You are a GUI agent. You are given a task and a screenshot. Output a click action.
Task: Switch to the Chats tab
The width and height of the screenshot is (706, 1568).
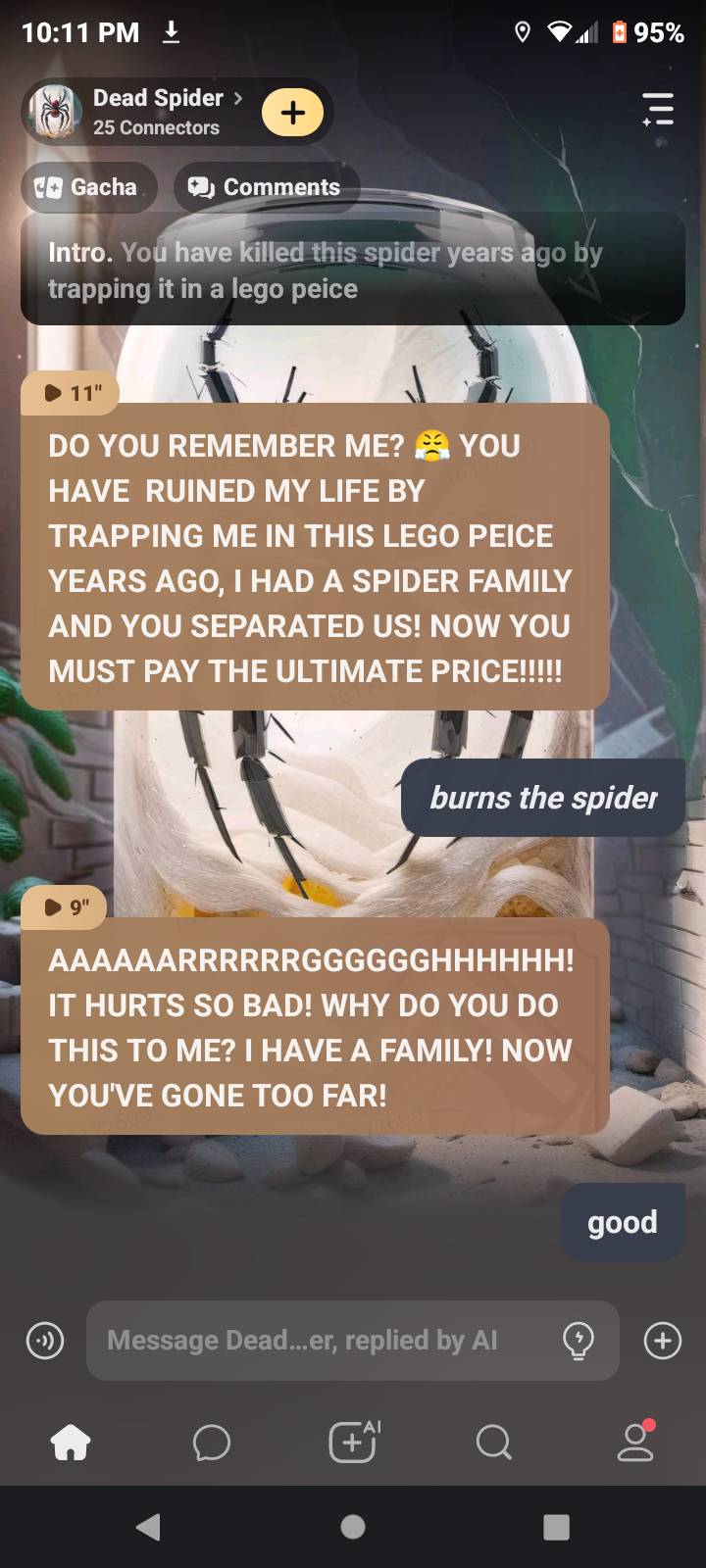coord(211,1443)
